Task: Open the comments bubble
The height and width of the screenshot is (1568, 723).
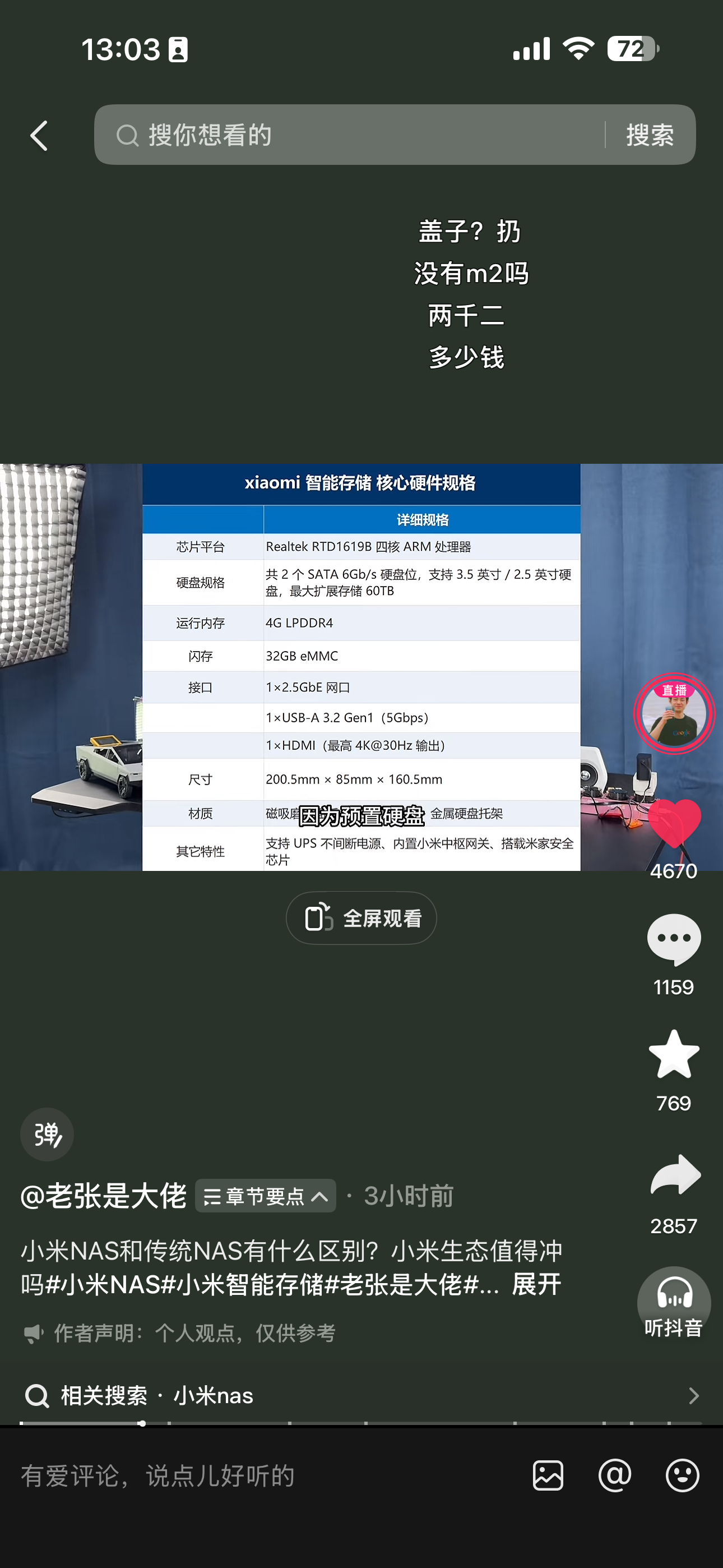Action: point(674,939)
